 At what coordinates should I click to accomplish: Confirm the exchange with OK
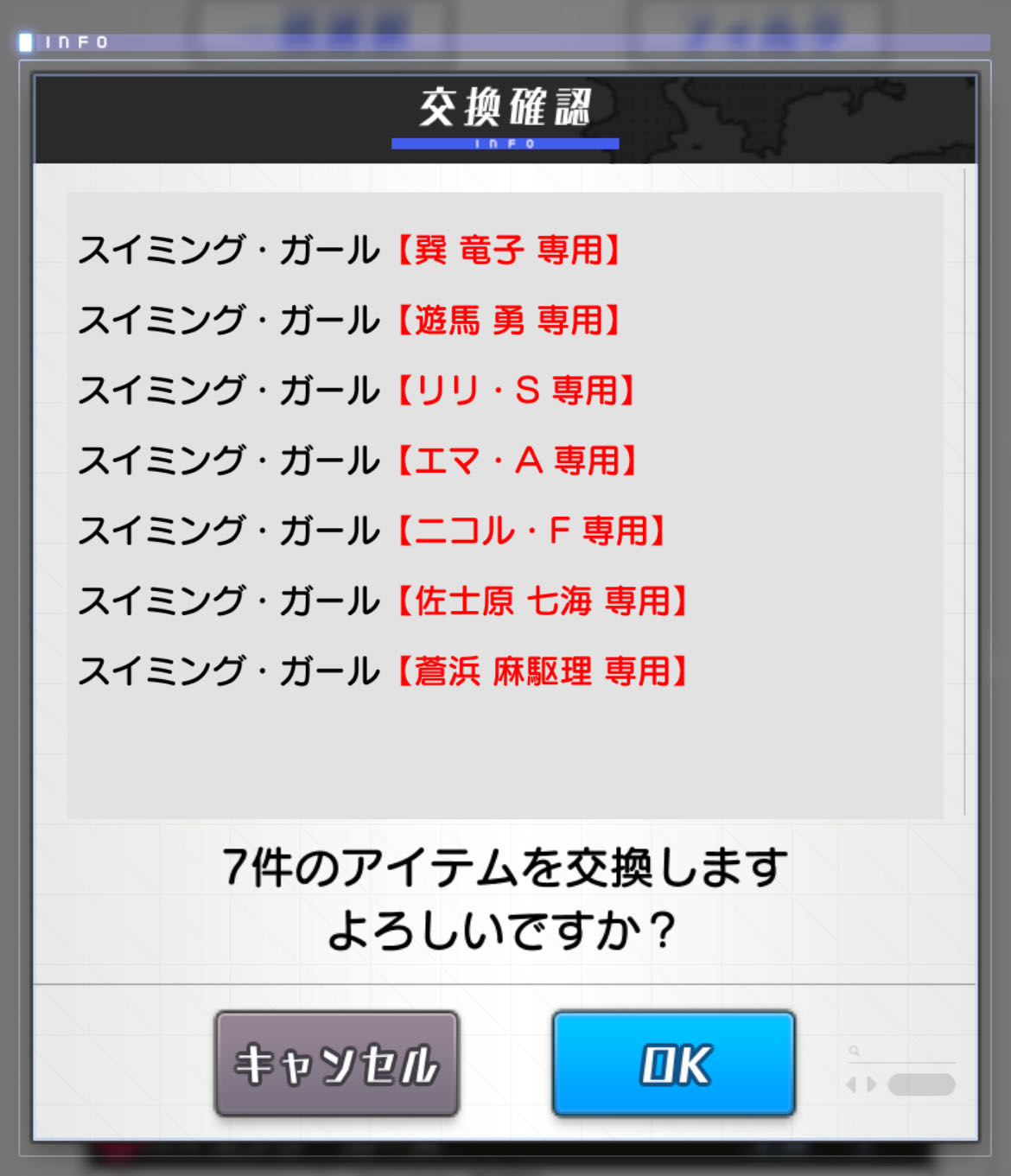673,1064
